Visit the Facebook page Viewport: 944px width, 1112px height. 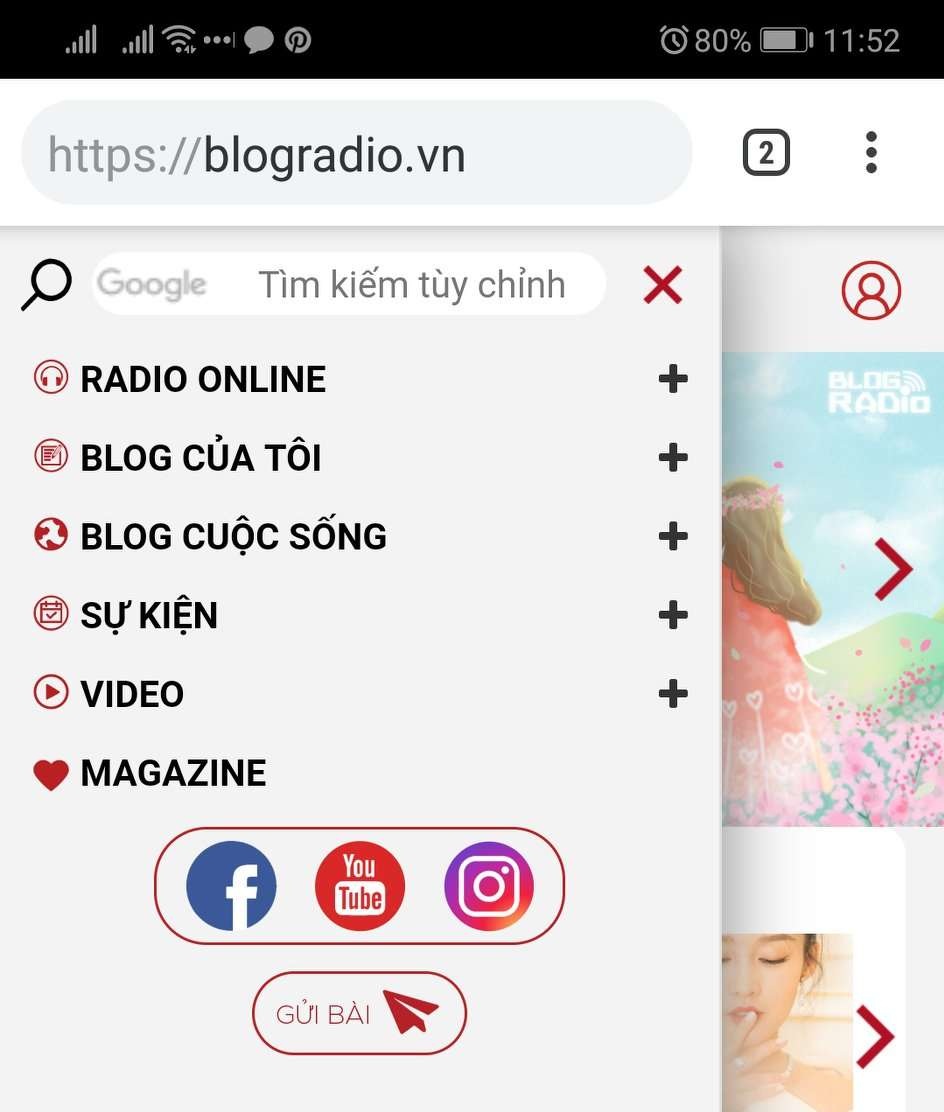tap(231, 886)
